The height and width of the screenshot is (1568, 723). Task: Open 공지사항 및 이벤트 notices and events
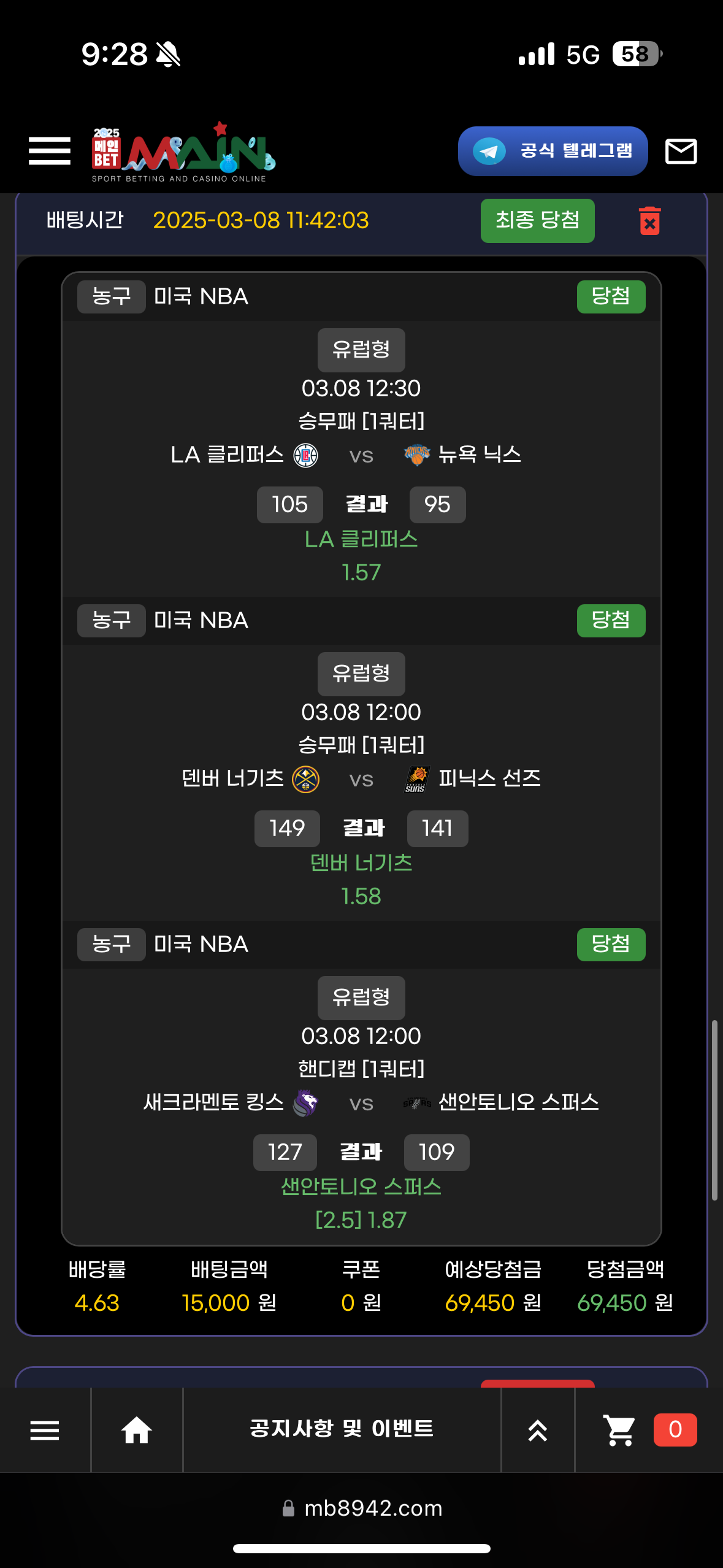342,1429
